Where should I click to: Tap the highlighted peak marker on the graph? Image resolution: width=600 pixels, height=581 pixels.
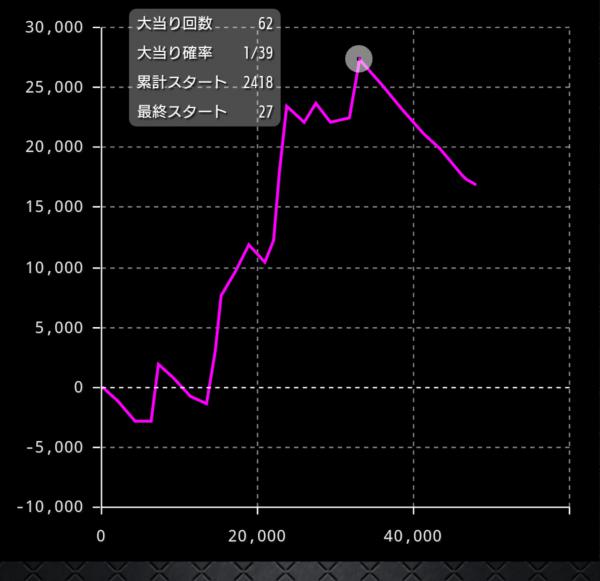359,59
